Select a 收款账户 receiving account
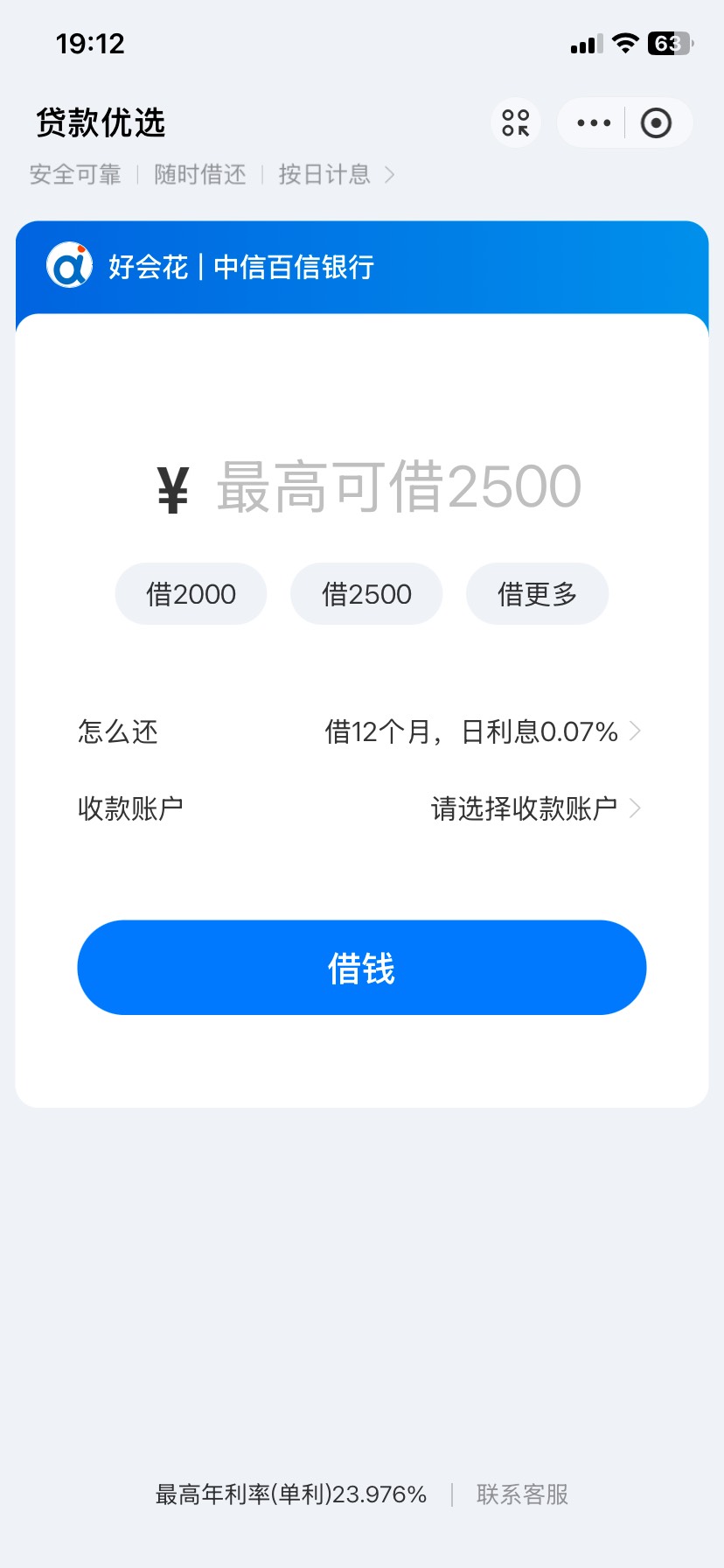This screenshot has width=724, height=1568. [x=360, y=808]
